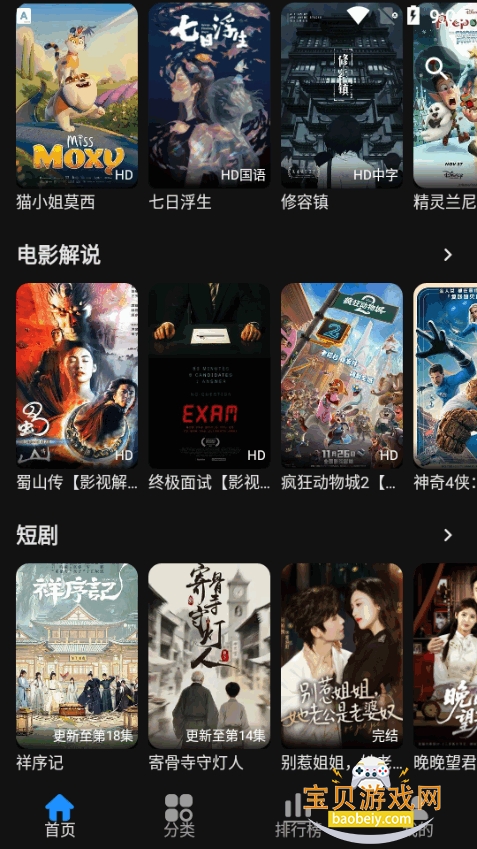Expand the 短剧 section arrow

447,535
